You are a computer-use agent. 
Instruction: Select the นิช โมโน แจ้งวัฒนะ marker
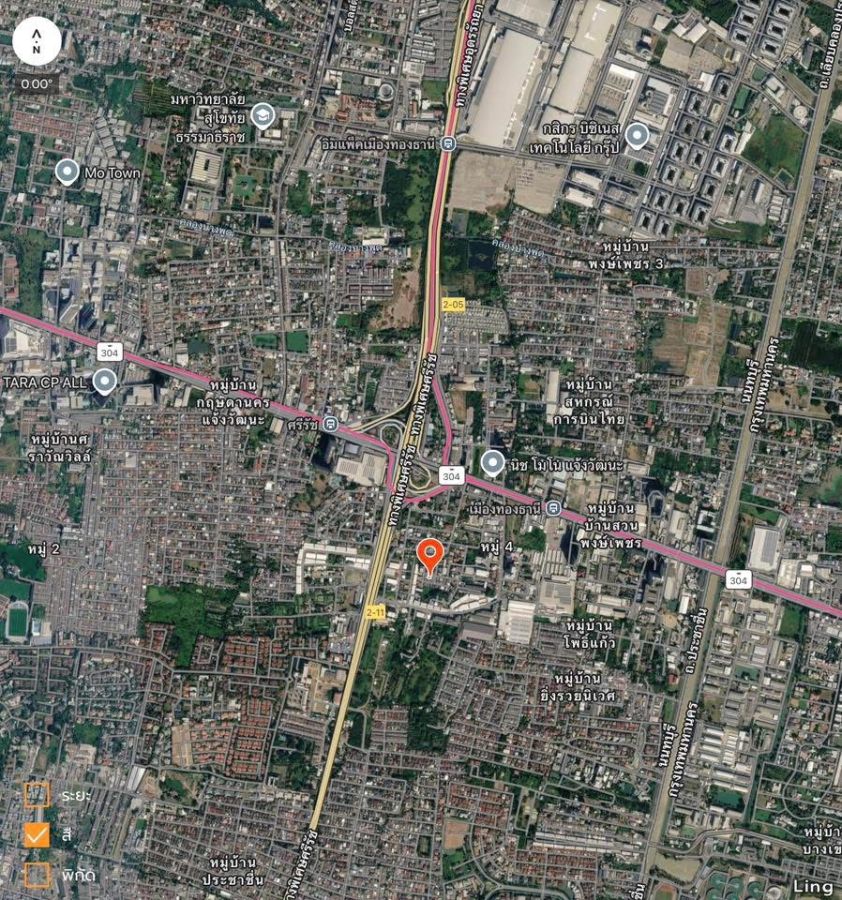(492, 462)
